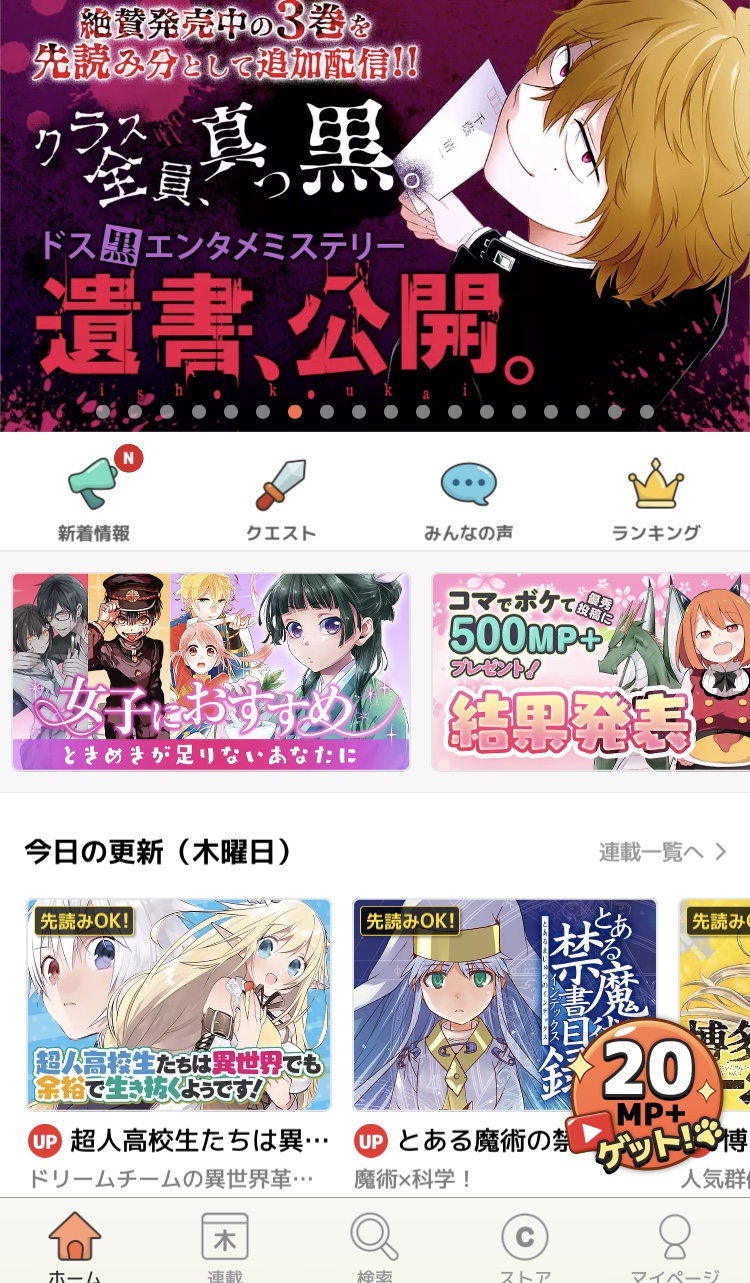Open the 遺書、公開。 featured banner
This screenshot has width=750, height=1283.
(375, 215)
